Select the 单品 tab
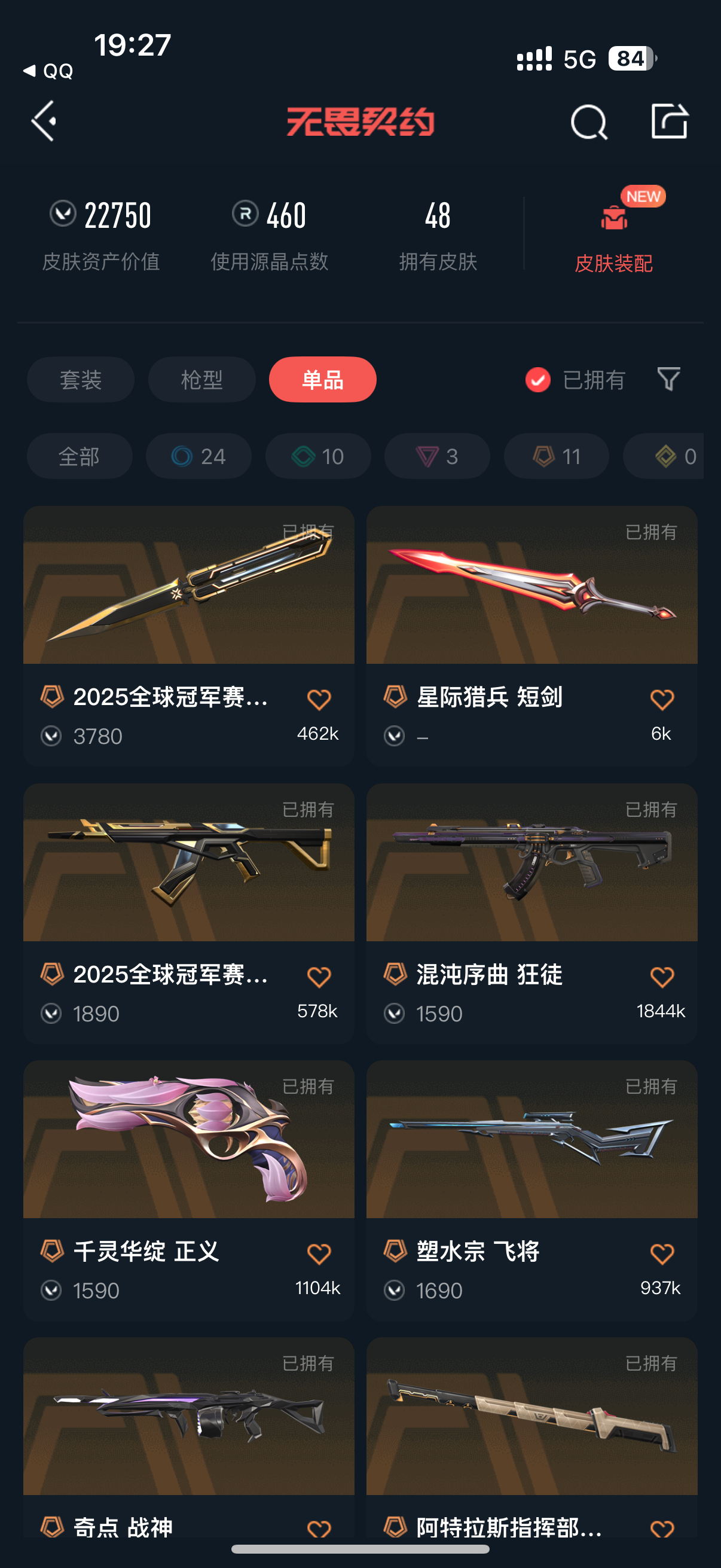Image resolution: width=721 pixels, height=1568 pixels. click(322, 379)
